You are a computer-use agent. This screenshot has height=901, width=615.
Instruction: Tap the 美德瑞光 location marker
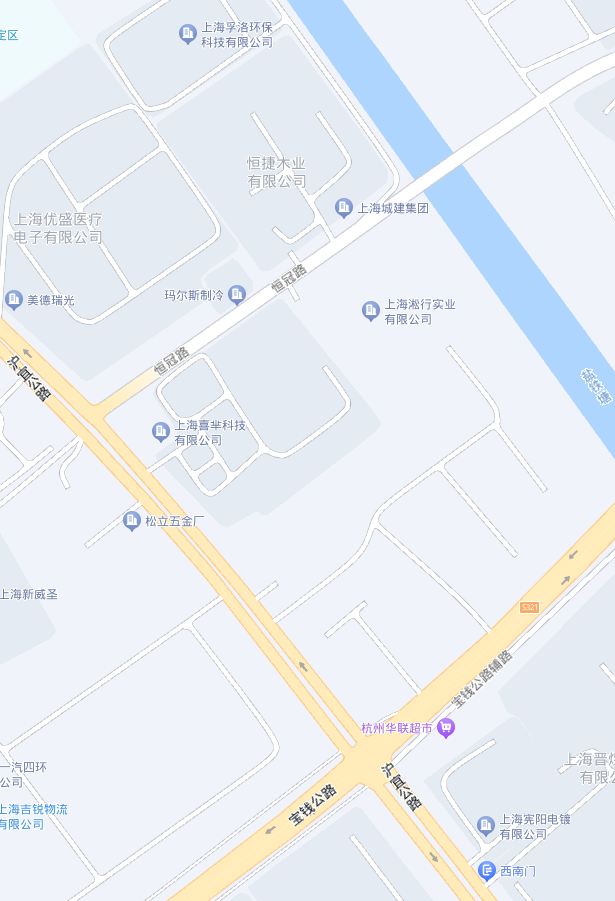tap(14, 299)
